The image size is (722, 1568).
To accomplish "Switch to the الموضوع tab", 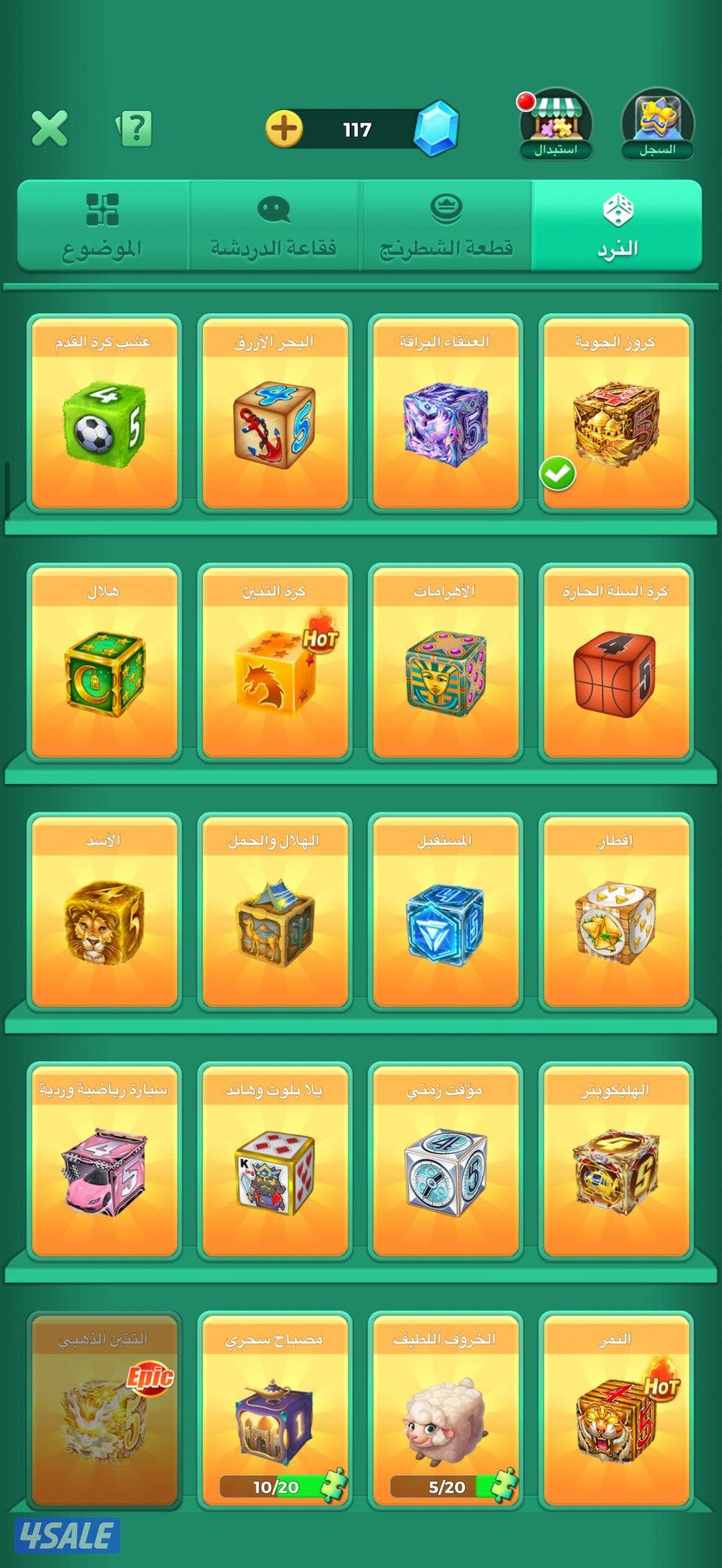I will (102, 227).
